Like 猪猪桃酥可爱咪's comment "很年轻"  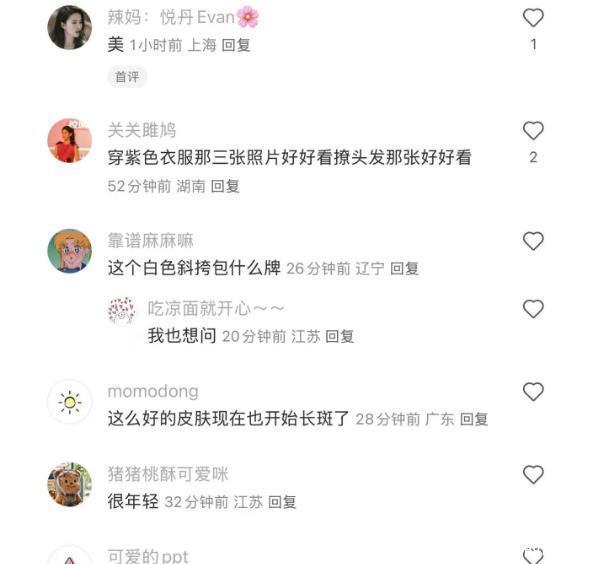click(x=533, y=474)
